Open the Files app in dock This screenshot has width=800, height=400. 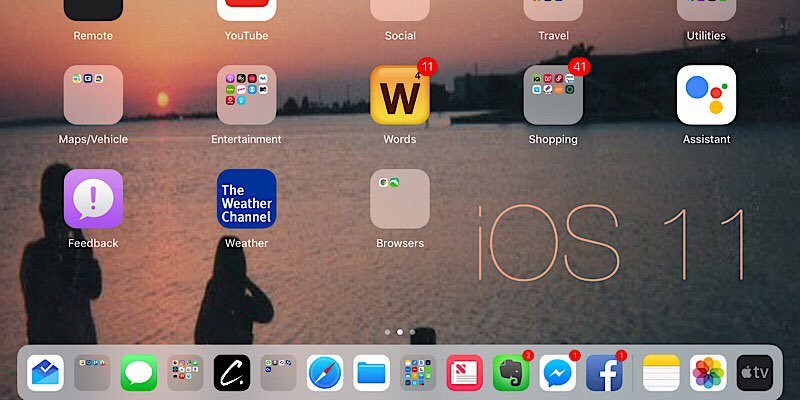click(371, 373)
